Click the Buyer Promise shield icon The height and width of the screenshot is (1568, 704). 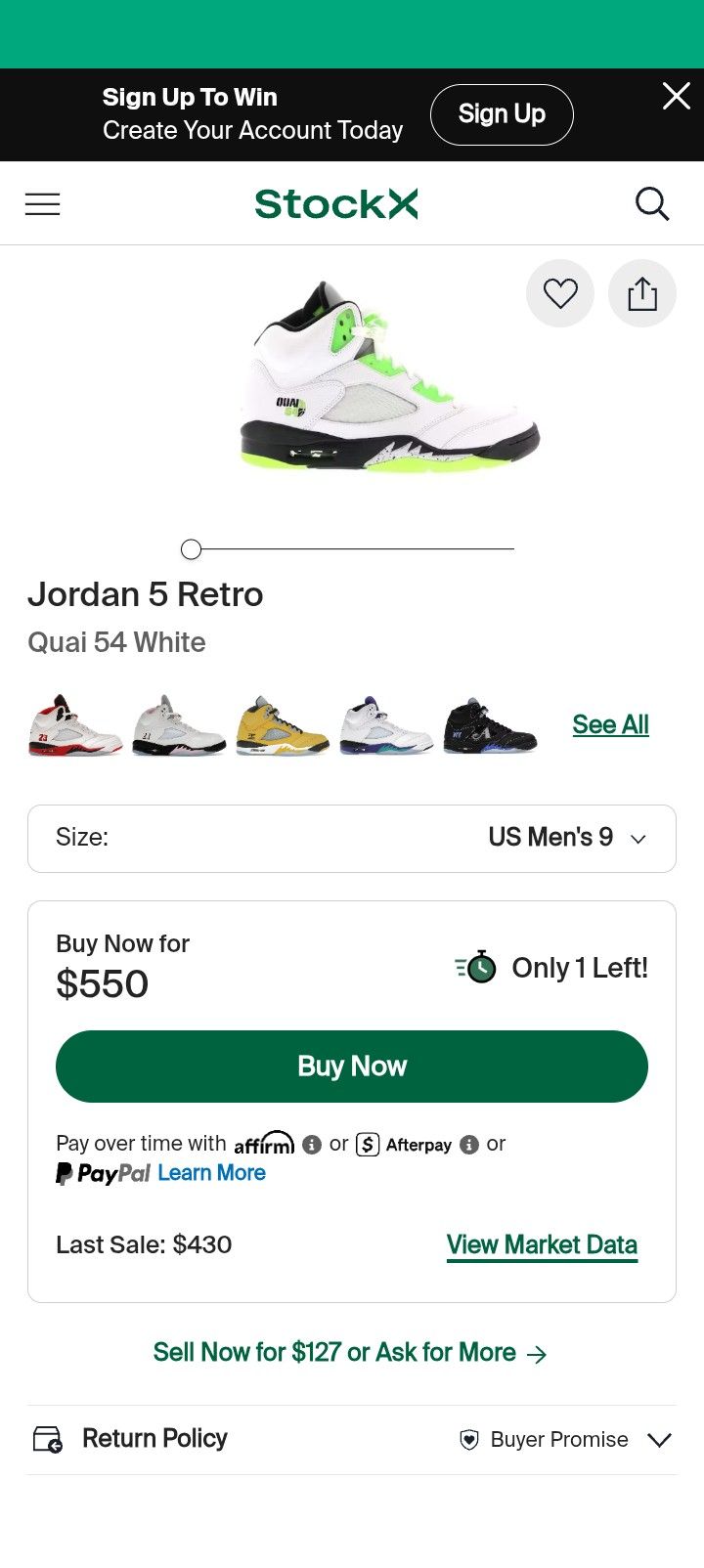pos(470,1439)
